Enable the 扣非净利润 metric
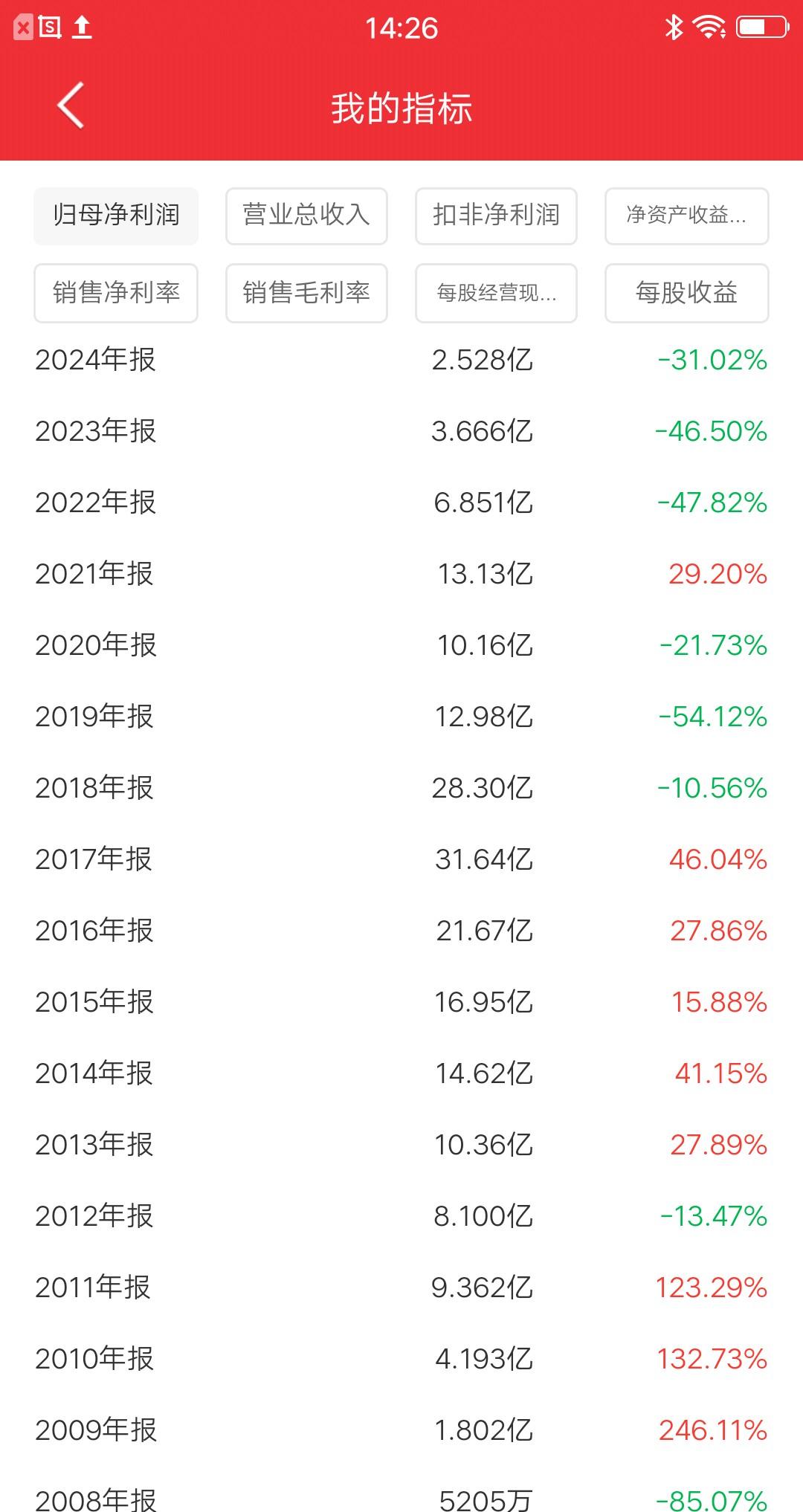Screen dimensions: 803x1512 coord(496,216)
